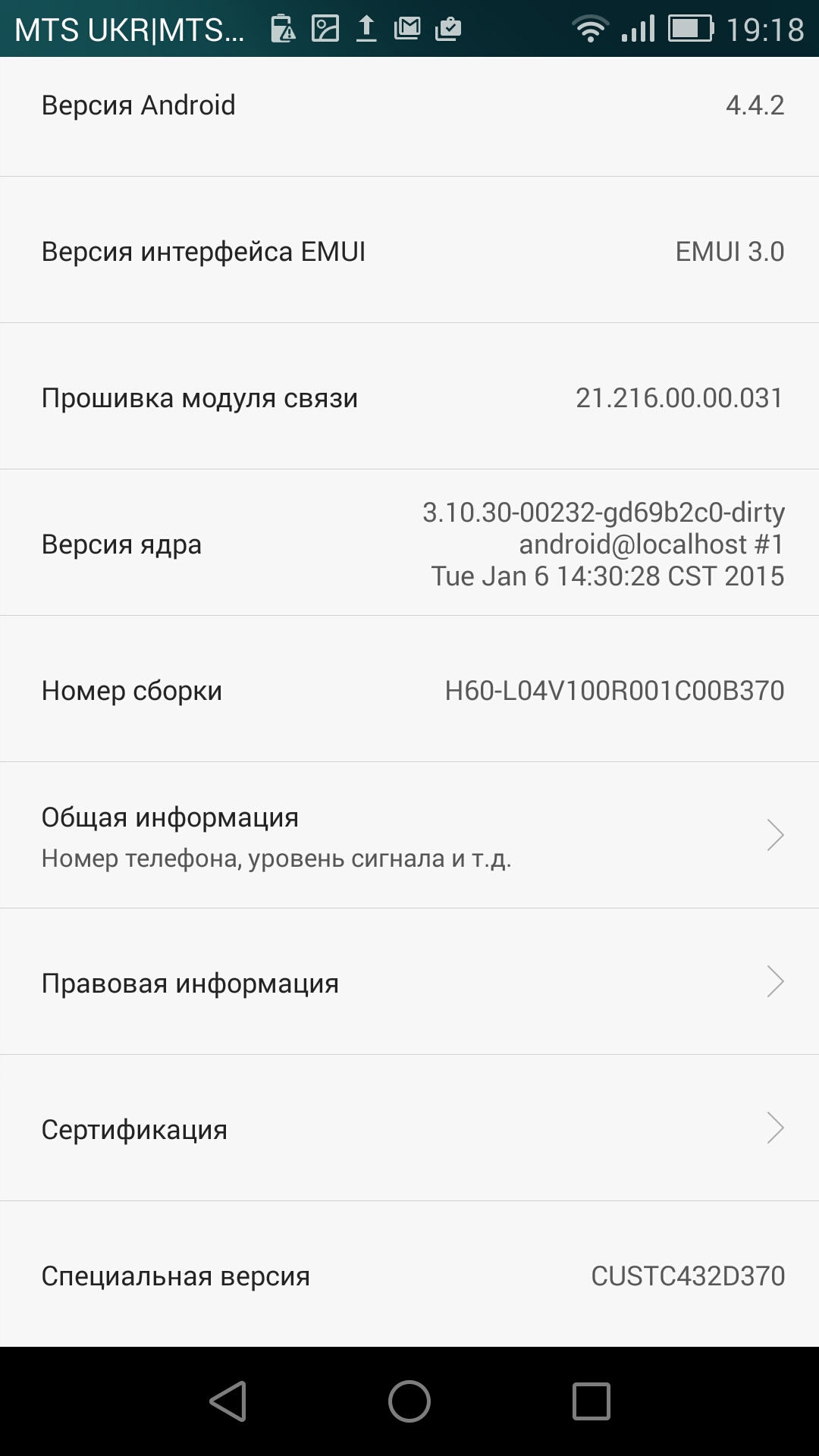The height and width of the screenshot is (1456, 819).
Task: Open the recent apps view
Action: pos(591,1401)
